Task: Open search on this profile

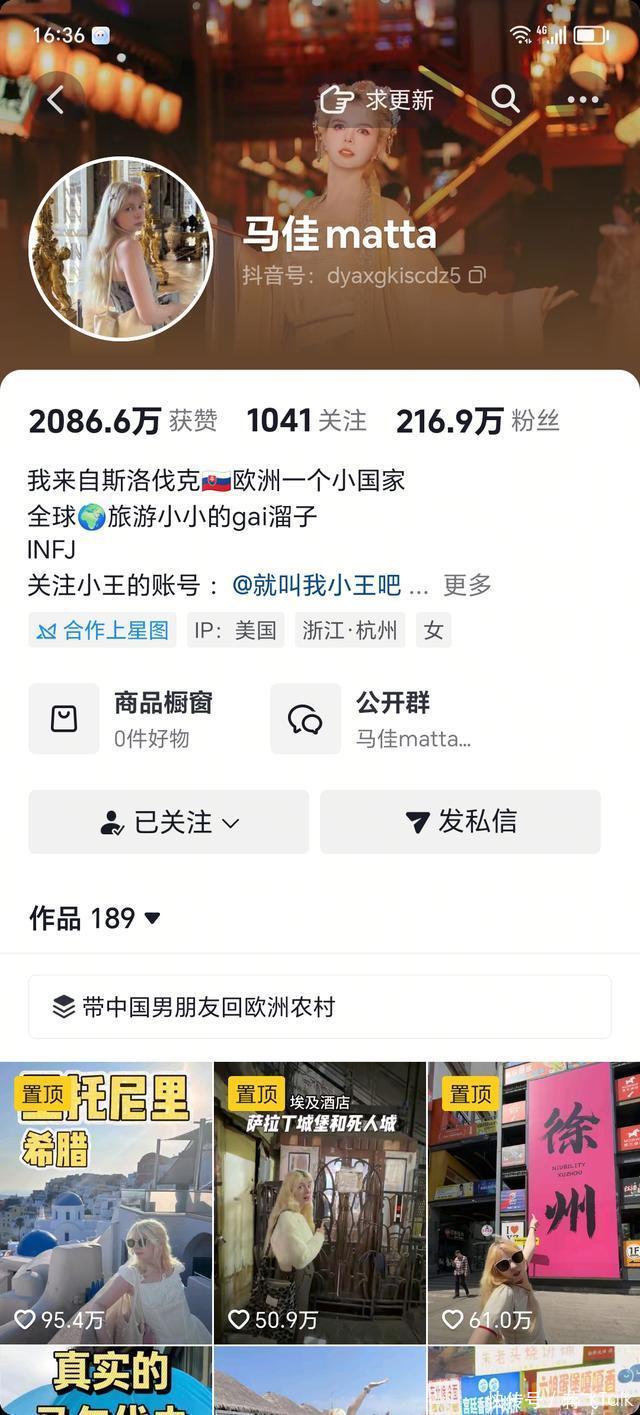Action: pyautogui.click(x=505, y=98)
